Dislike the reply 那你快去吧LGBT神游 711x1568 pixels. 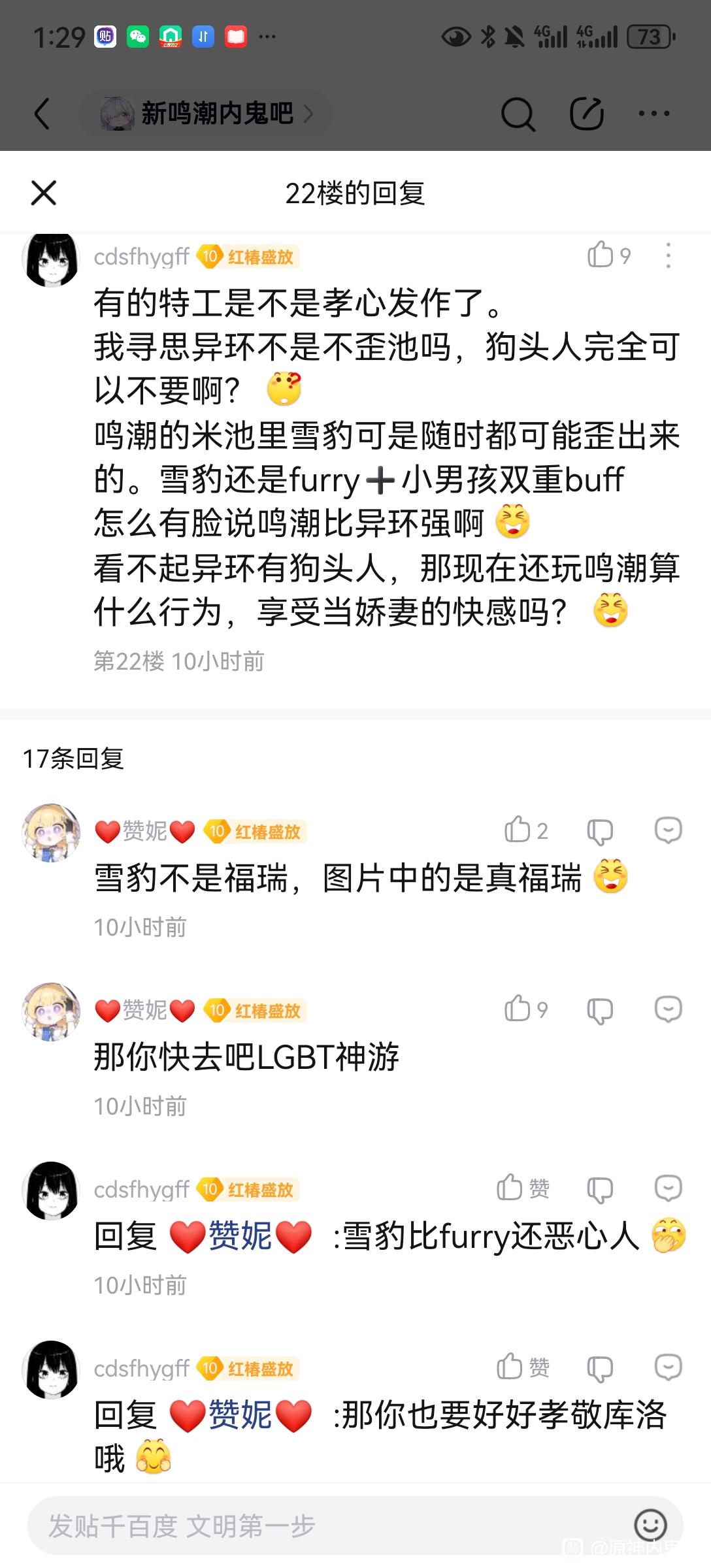pyautogui.click(x=599, y=1010)
